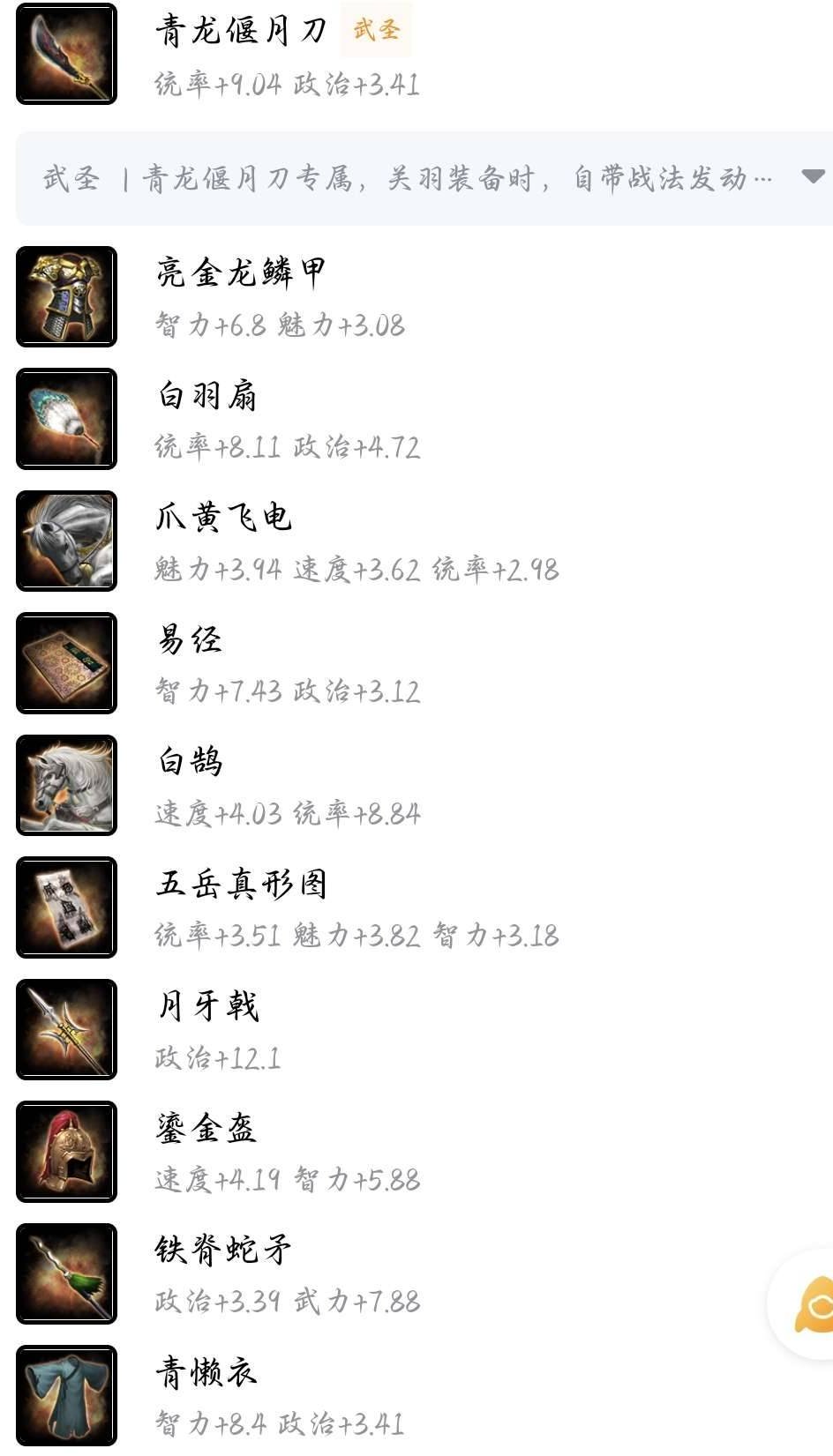This screenshot has width=833, height=1456.
Task: Select the 青龙偃月刀 weapon icon
Action: [x=66, y=55]
